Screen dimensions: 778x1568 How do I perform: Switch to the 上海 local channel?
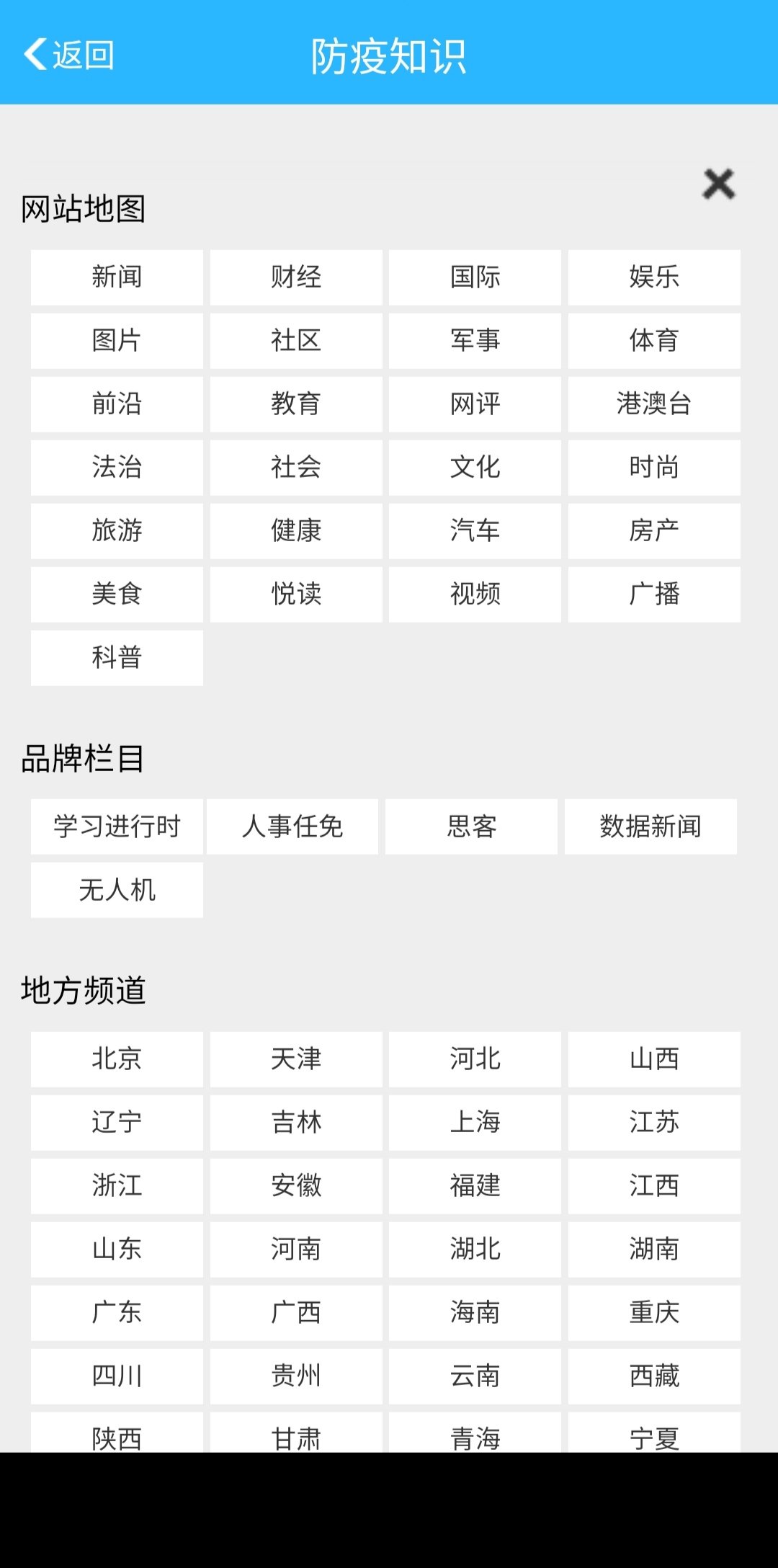pos(475,1123)
